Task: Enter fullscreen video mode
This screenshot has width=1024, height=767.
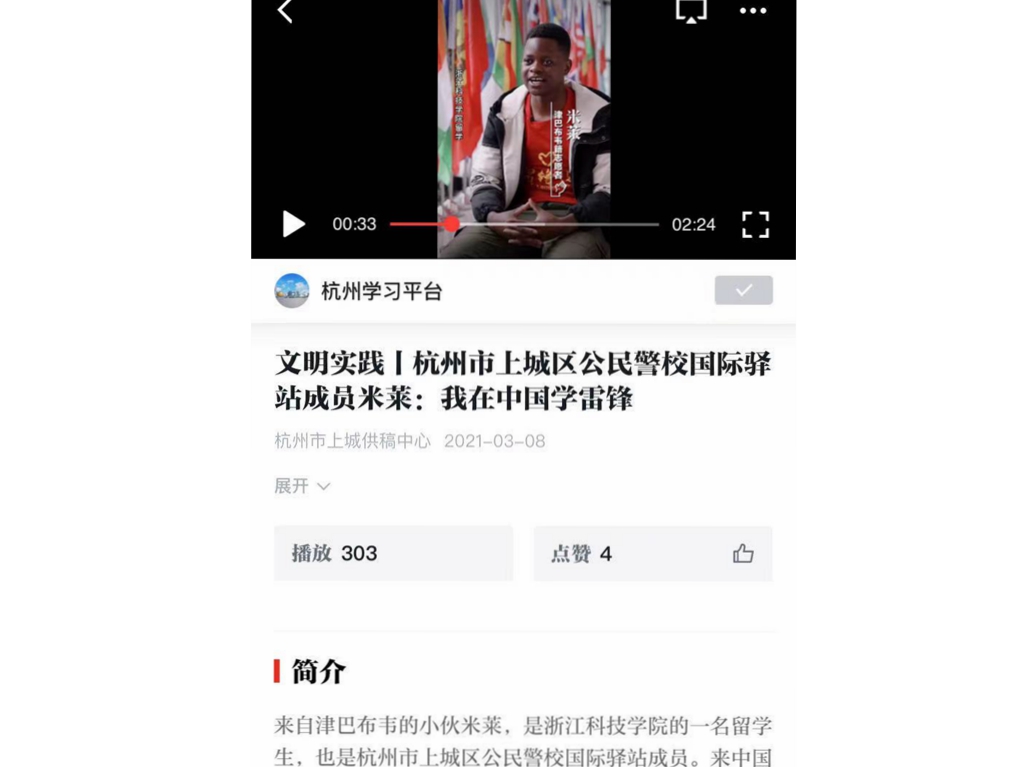Action: [756, 224]
